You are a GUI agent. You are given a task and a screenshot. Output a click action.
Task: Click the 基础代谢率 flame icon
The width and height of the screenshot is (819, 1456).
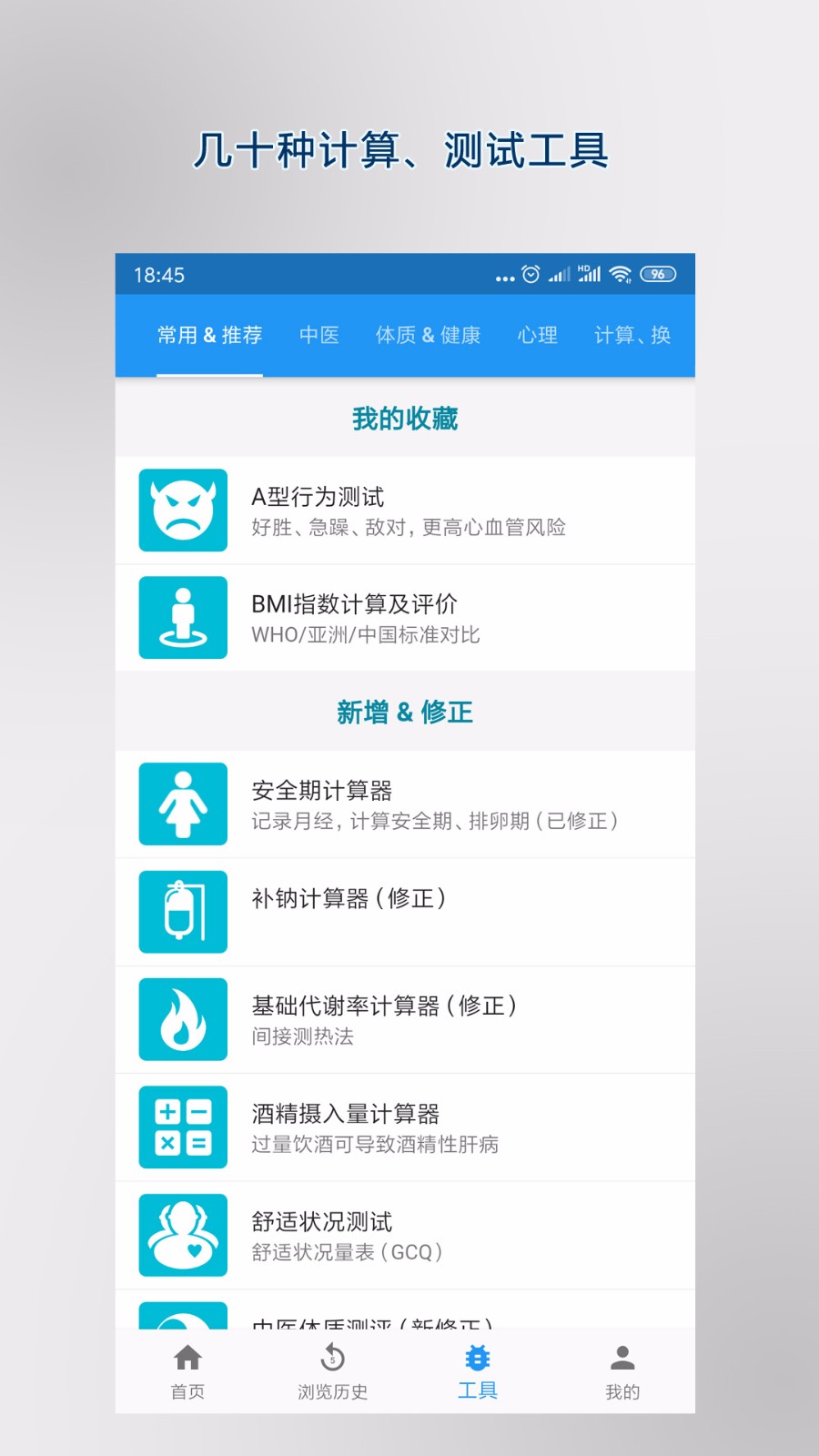[182, 1019]
